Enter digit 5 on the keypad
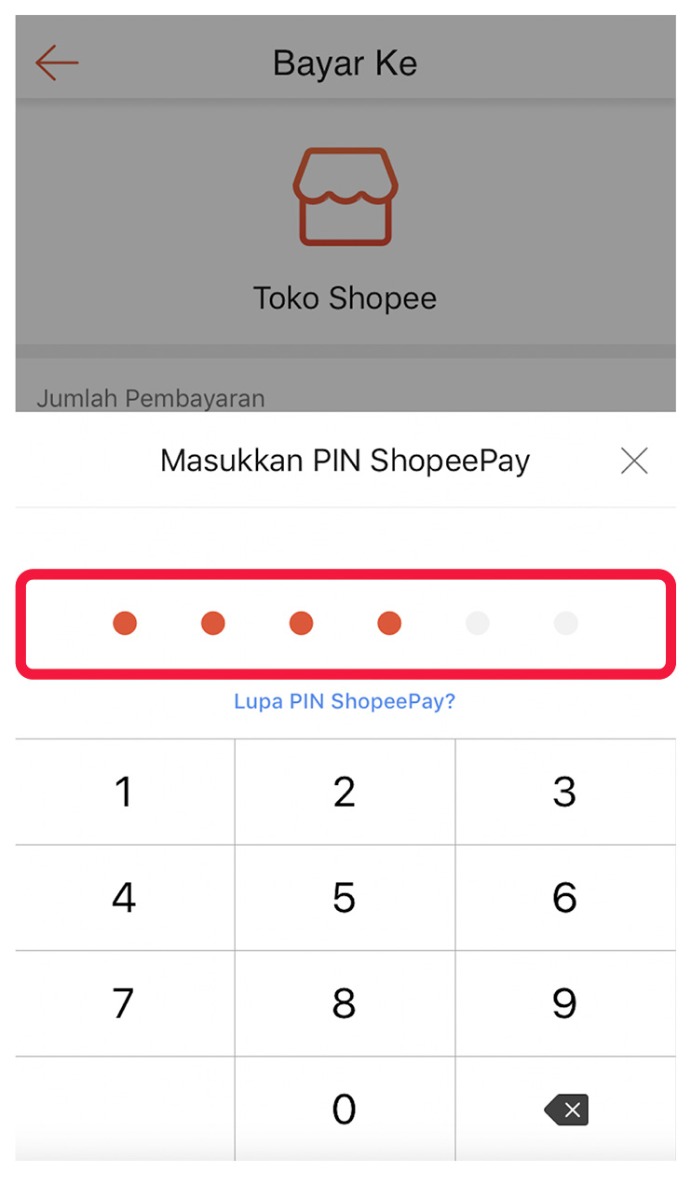This screenshot has height=1200, width=691. tap(344, 898)
